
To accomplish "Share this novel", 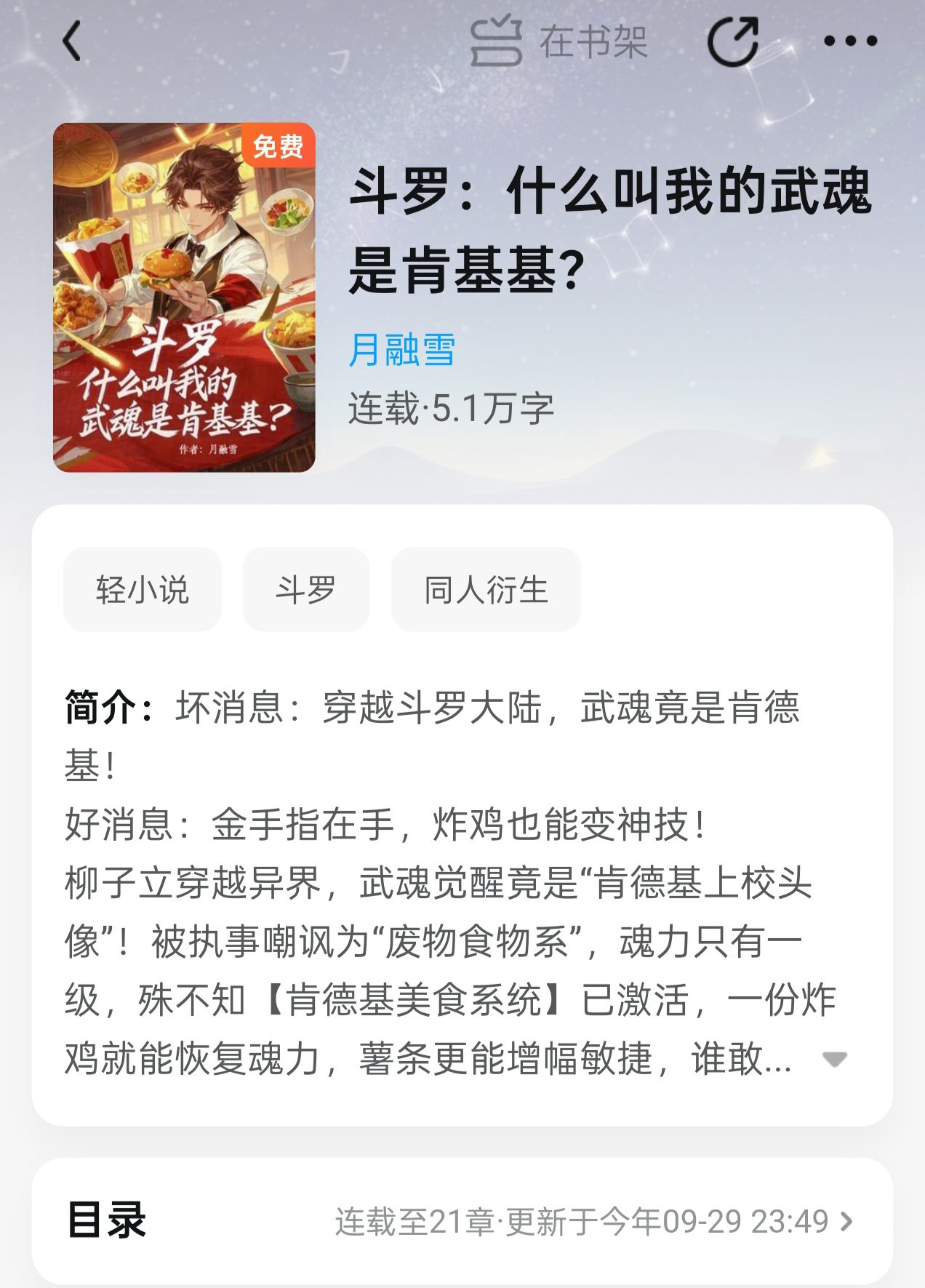I will tap(733, 41).
